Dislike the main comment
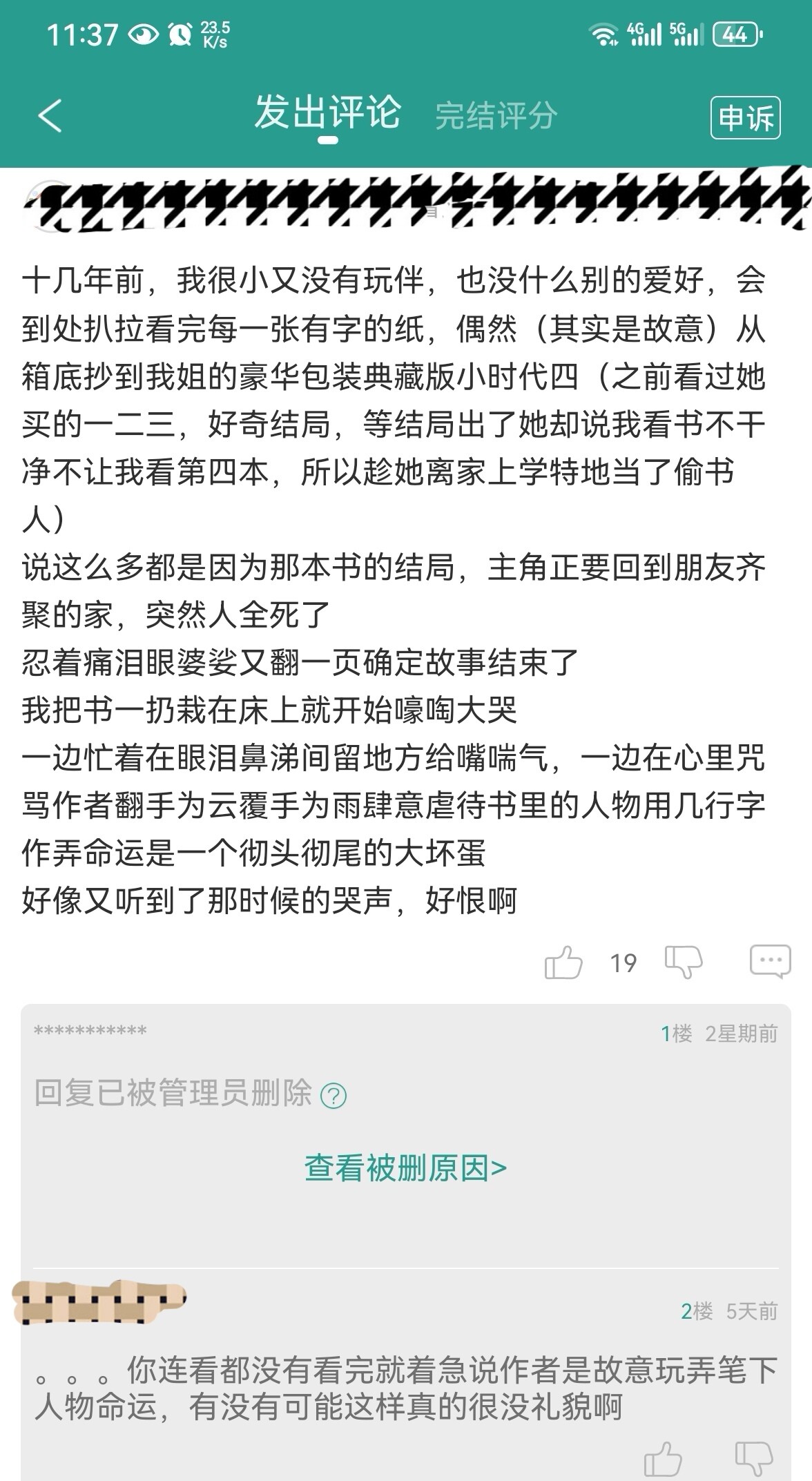 683,961
